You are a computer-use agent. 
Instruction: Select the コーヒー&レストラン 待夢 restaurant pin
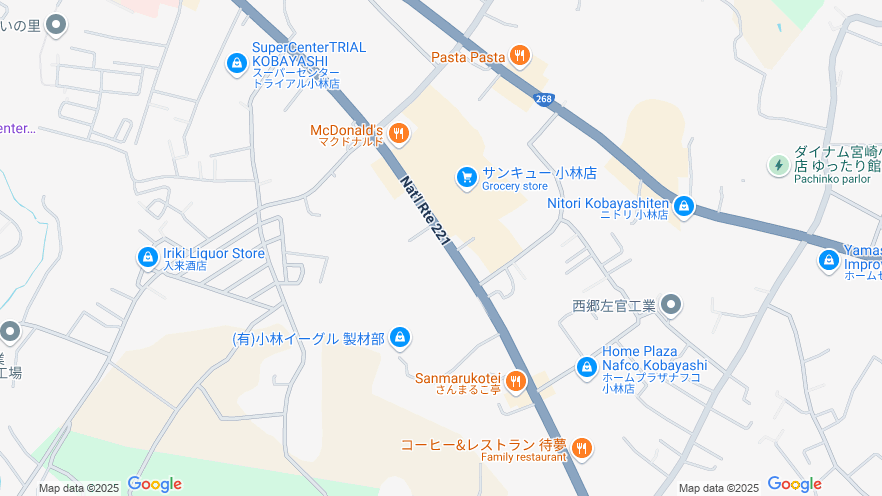pos(582,448)
